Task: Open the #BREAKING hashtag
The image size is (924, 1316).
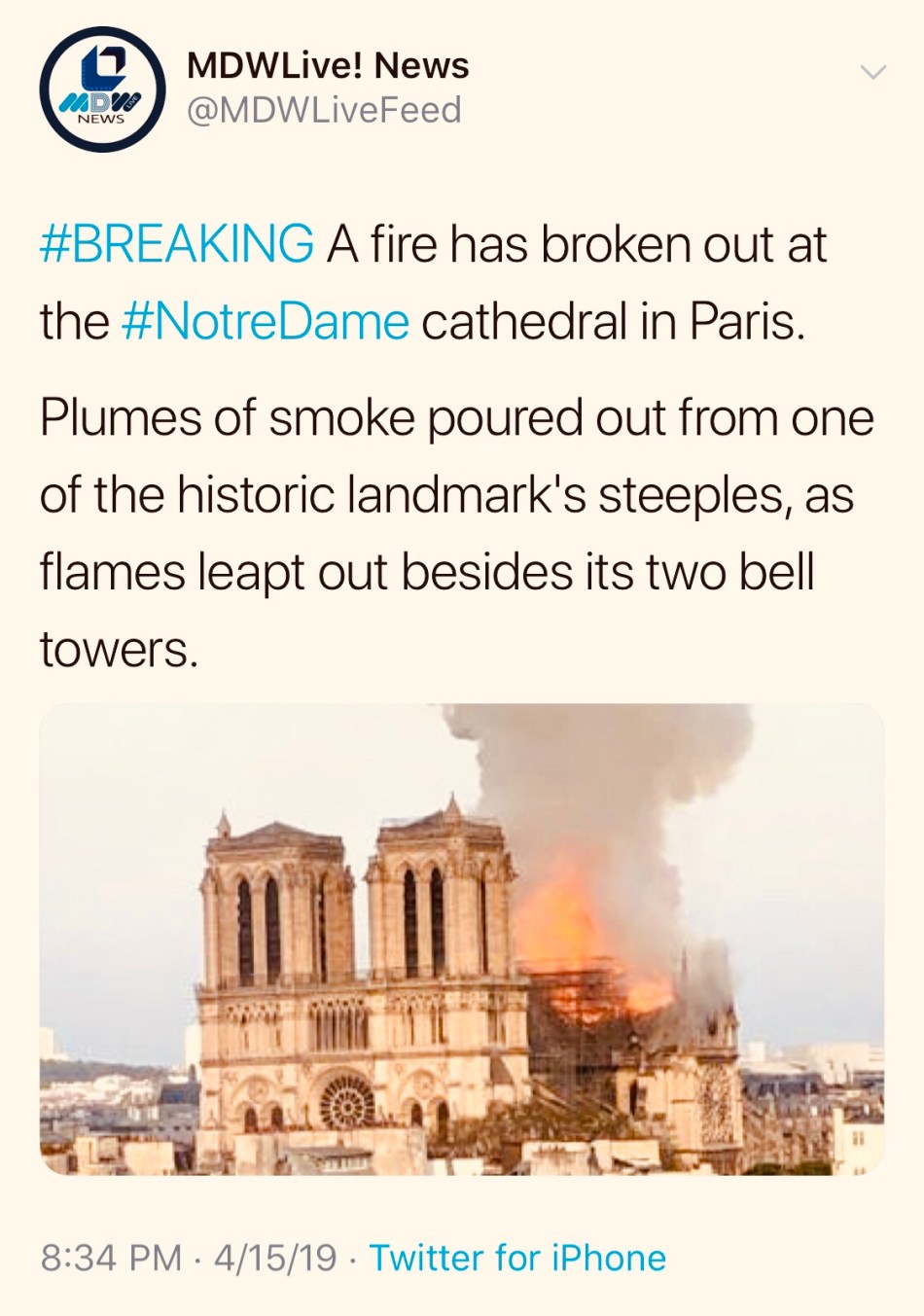Action: click(177, 243)
